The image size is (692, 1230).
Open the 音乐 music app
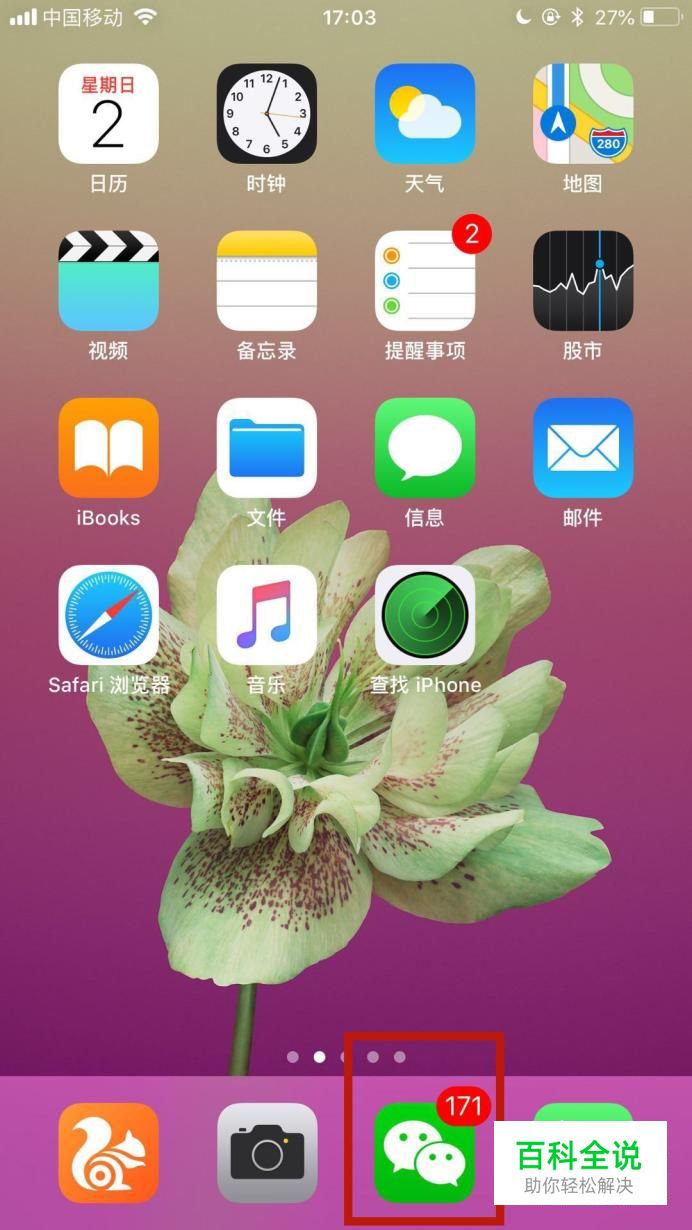click(266, 615)
